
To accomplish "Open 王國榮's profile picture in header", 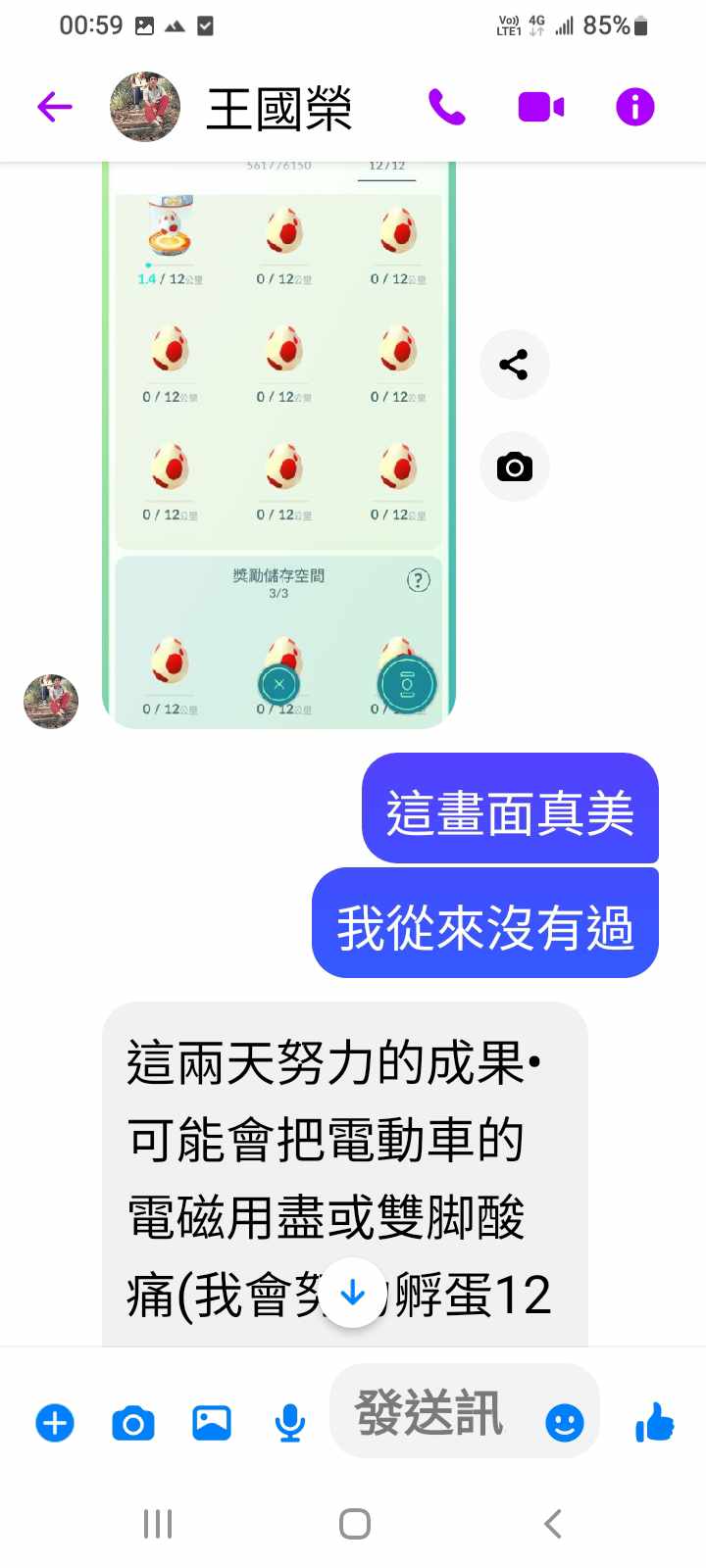I will 145,107.
